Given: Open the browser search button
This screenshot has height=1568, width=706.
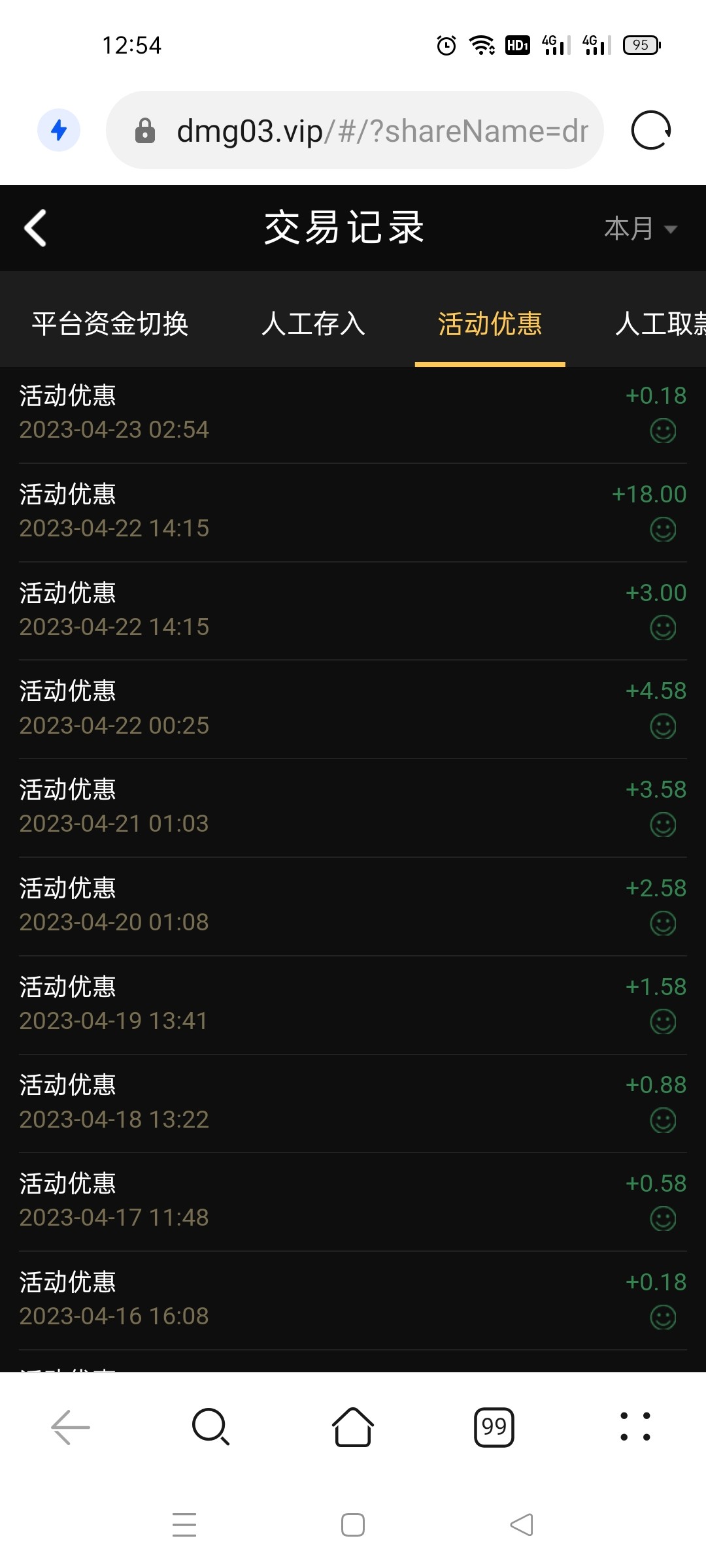Looking at the screenshot, I should [x=210, y=1427].
